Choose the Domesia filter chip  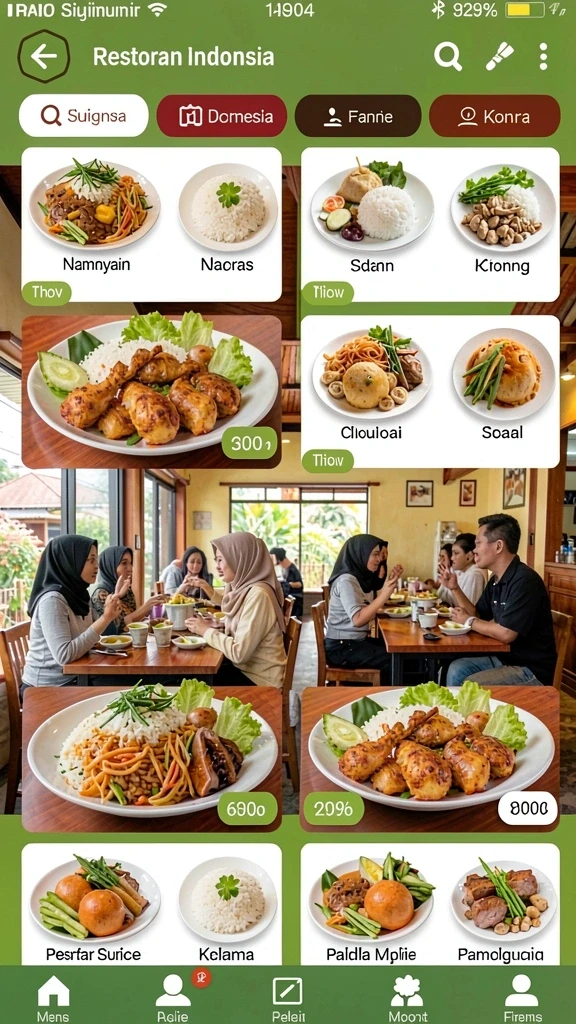pos(221,116)
